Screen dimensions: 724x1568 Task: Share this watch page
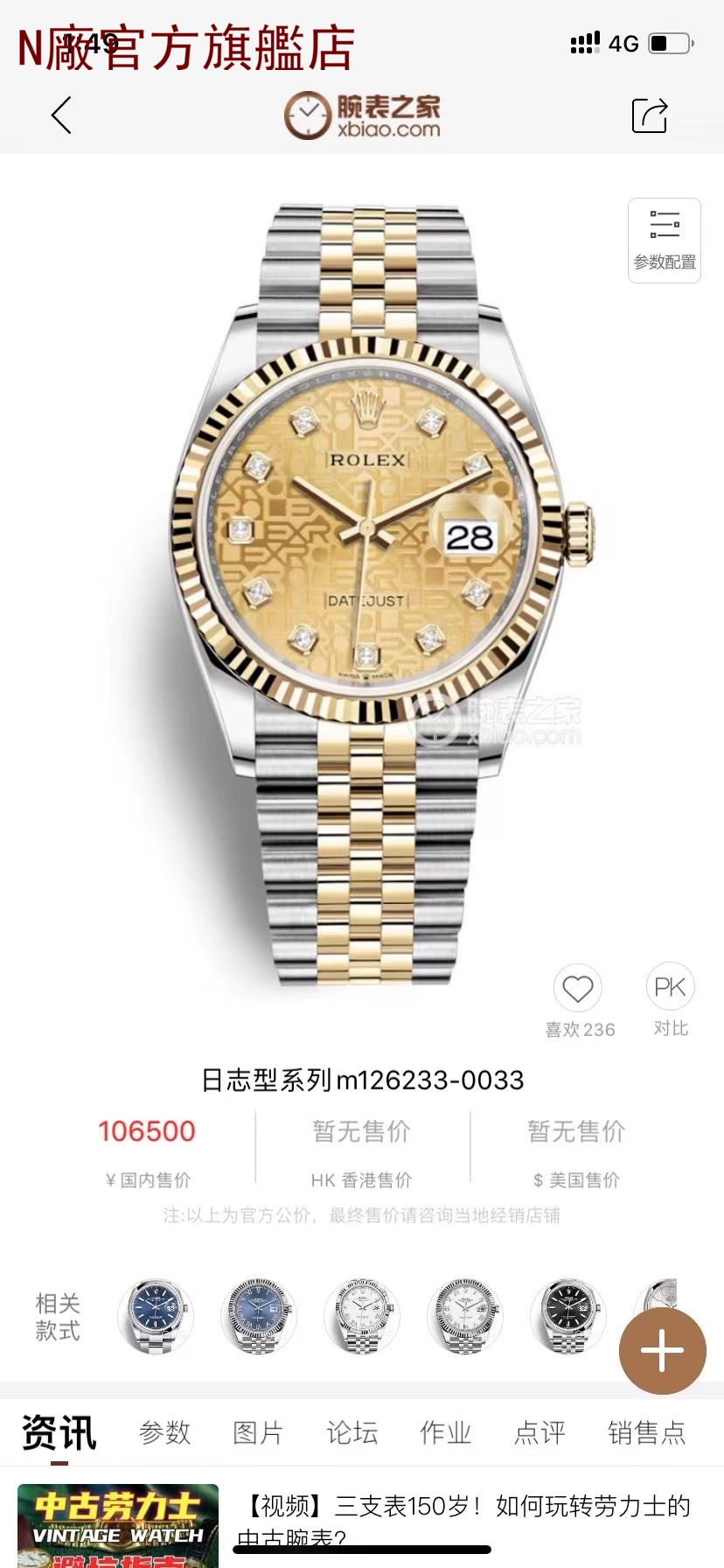pos(649,115)
